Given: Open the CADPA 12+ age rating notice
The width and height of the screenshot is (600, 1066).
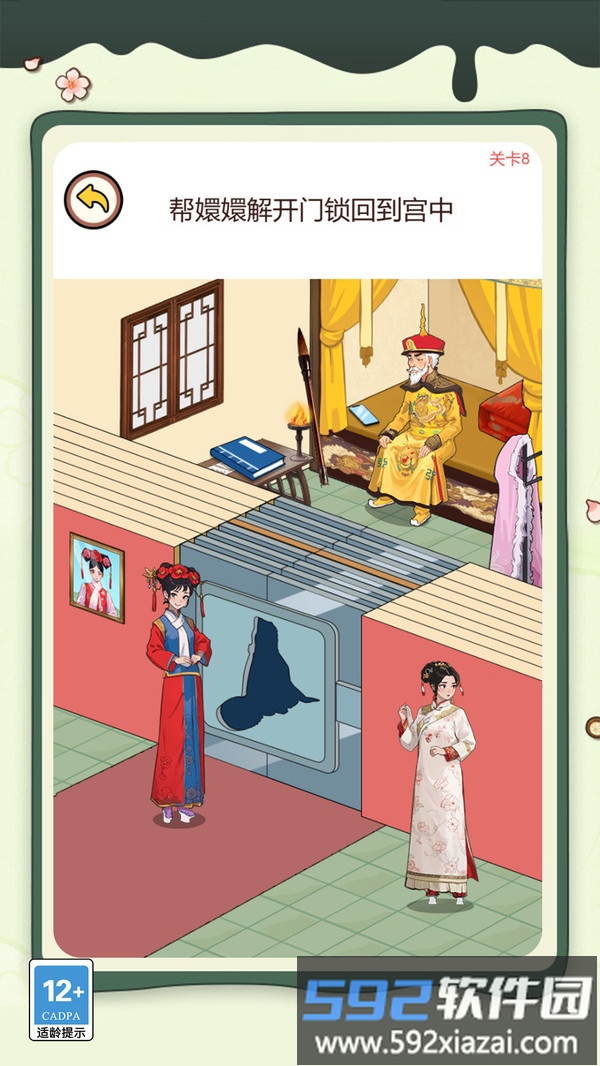Looking at the screenshot, I should pyautogui.click(x=61, y=1000).
